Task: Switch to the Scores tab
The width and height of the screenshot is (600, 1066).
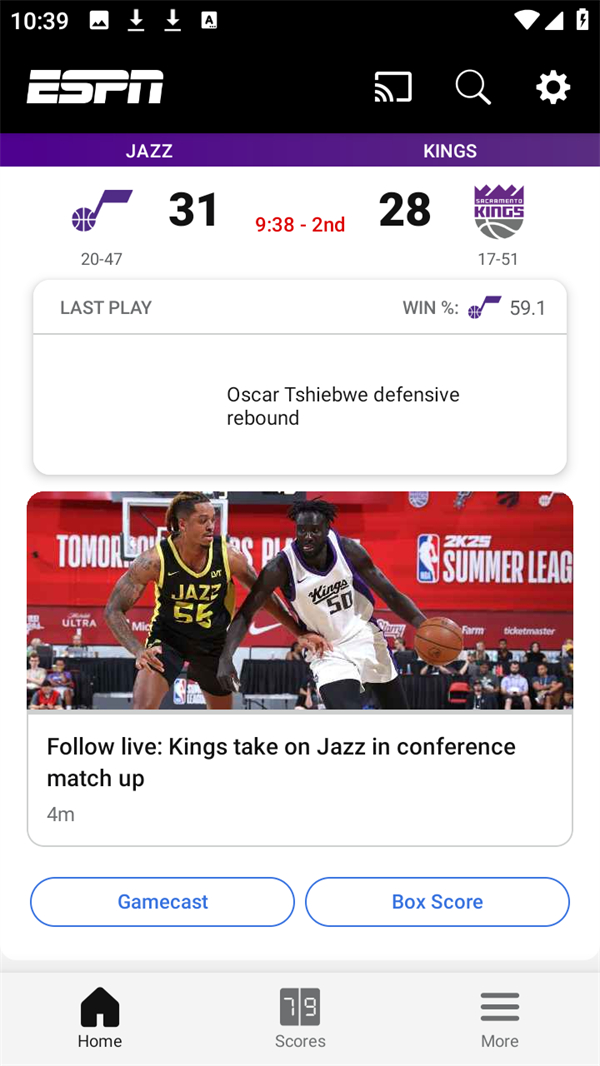Action: tap(300, 1018)
